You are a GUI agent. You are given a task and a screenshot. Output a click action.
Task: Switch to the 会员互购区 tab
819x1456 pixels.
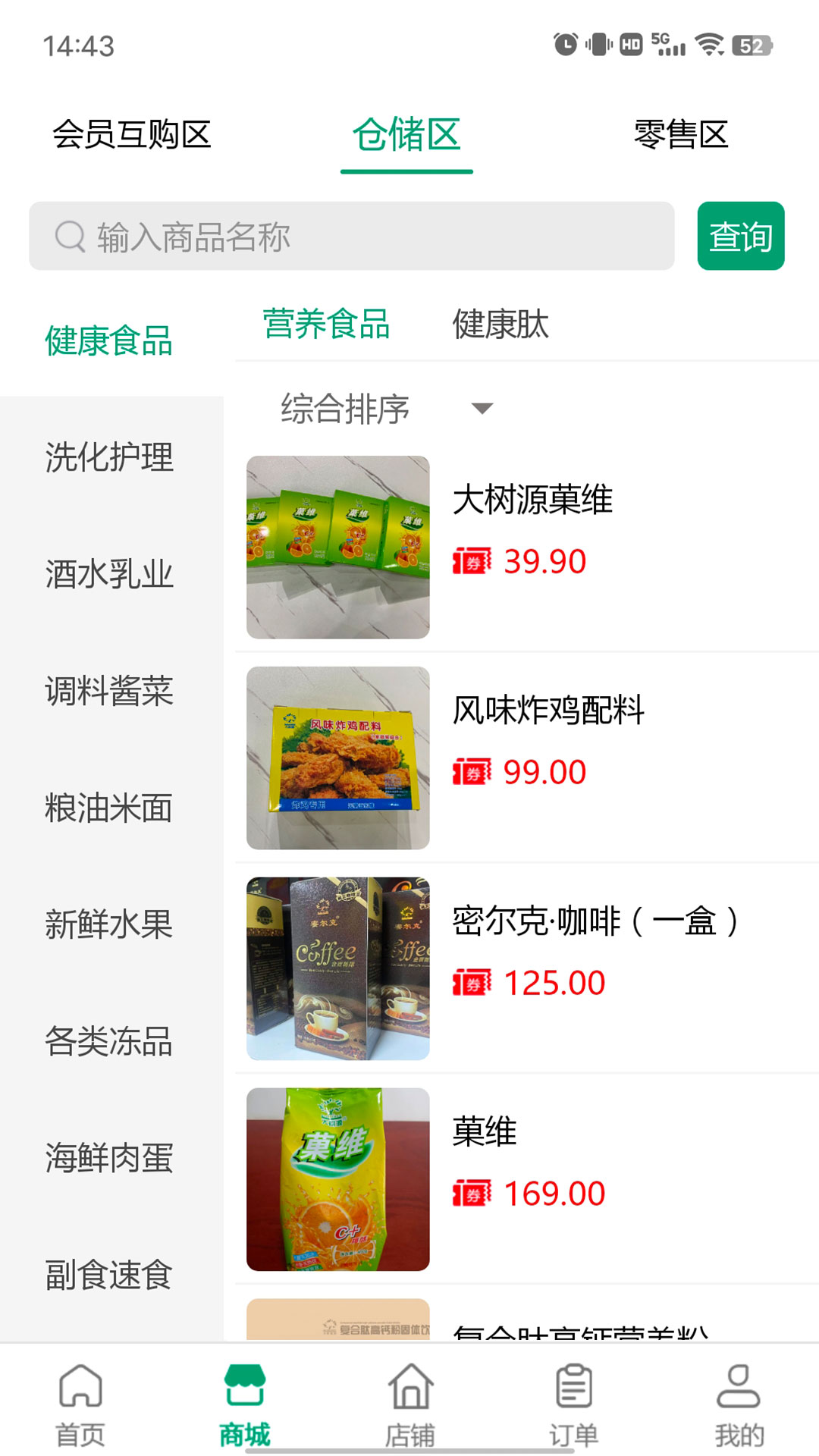(x=131, y=135)
